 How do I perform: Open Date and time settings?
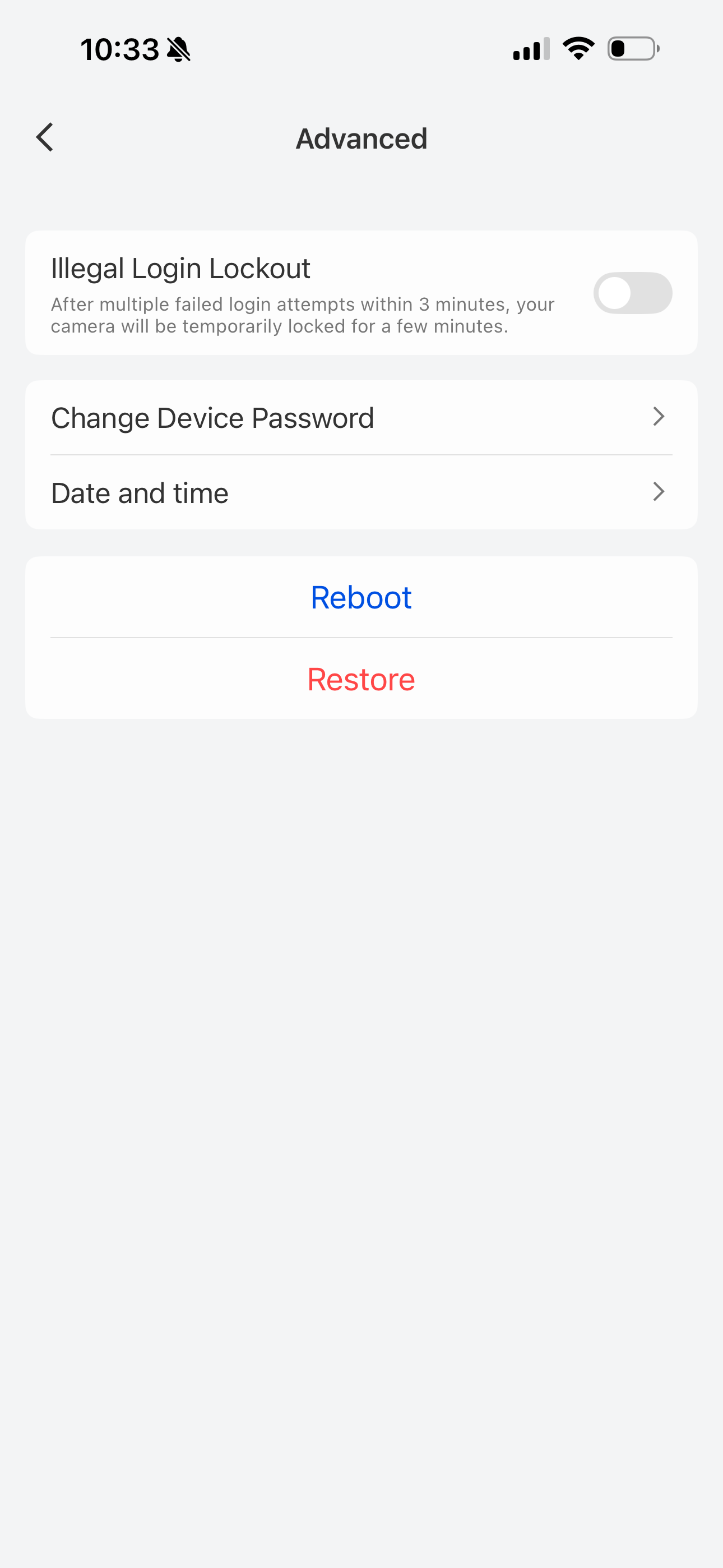click(361, 492)
